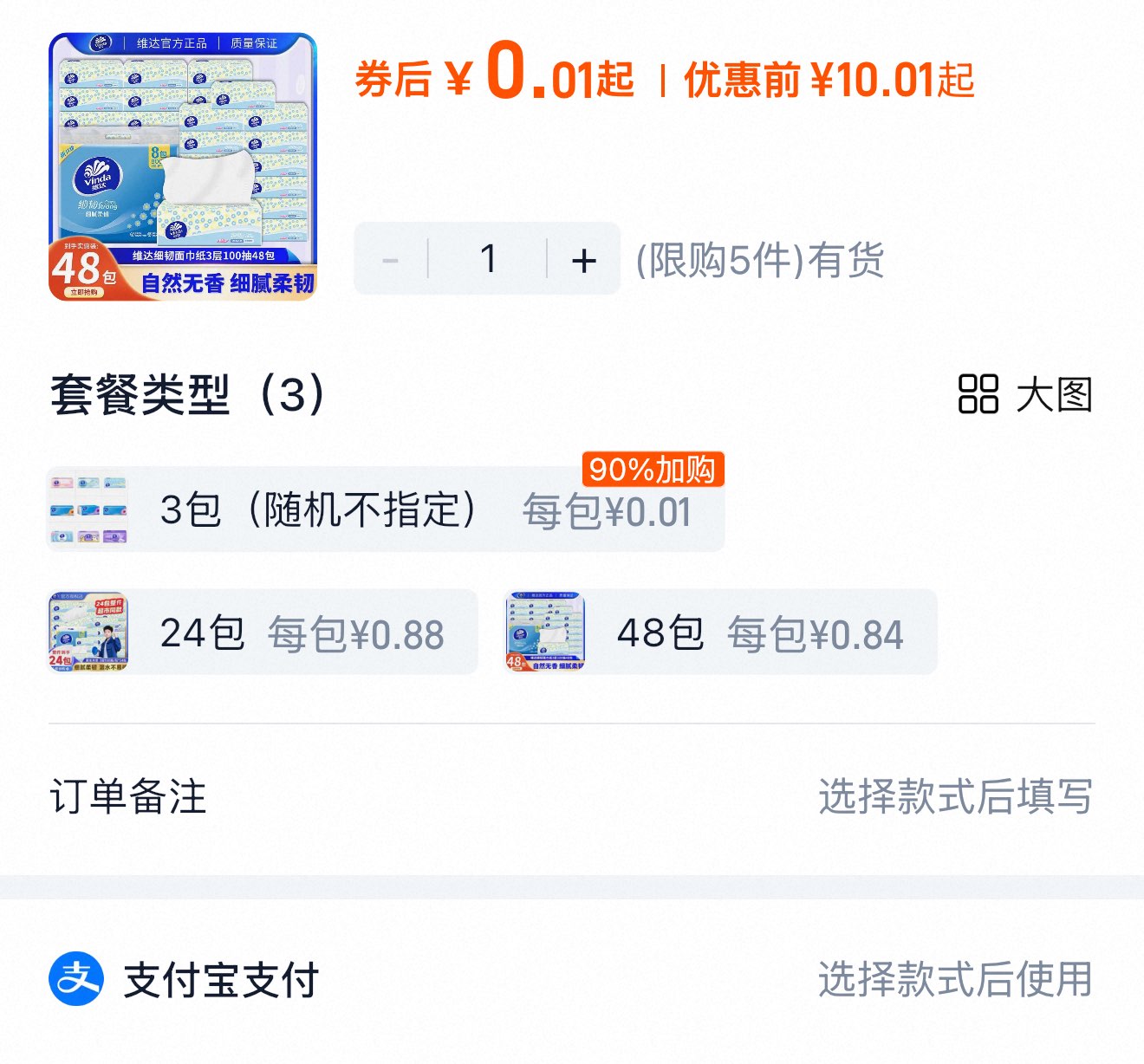Screen dimensions: 1144x1064
Task: Choose the 48包 package option
Action: tap(720, 633)
